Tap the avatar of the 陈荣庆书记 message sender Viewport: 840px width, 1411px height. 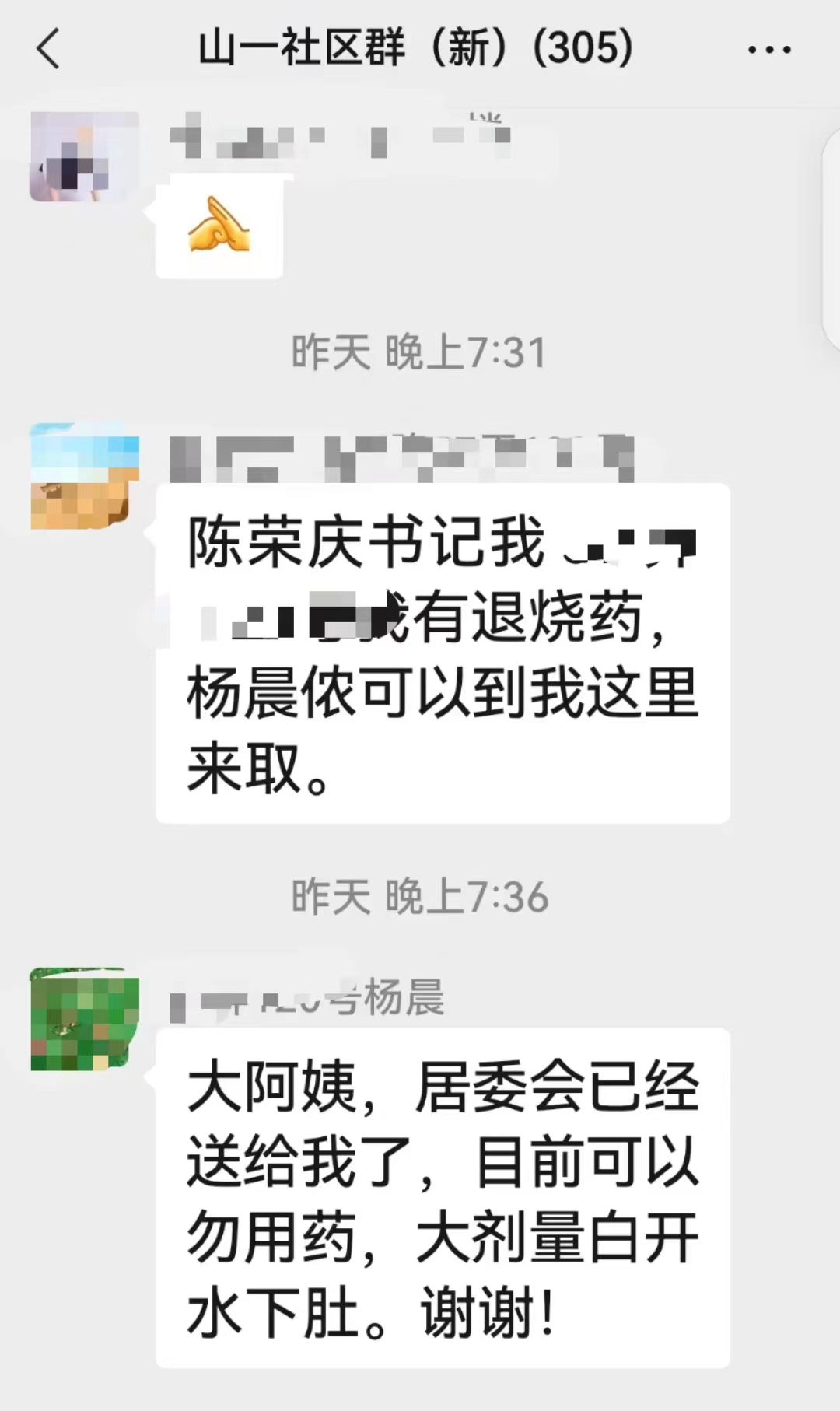point(84,476)
